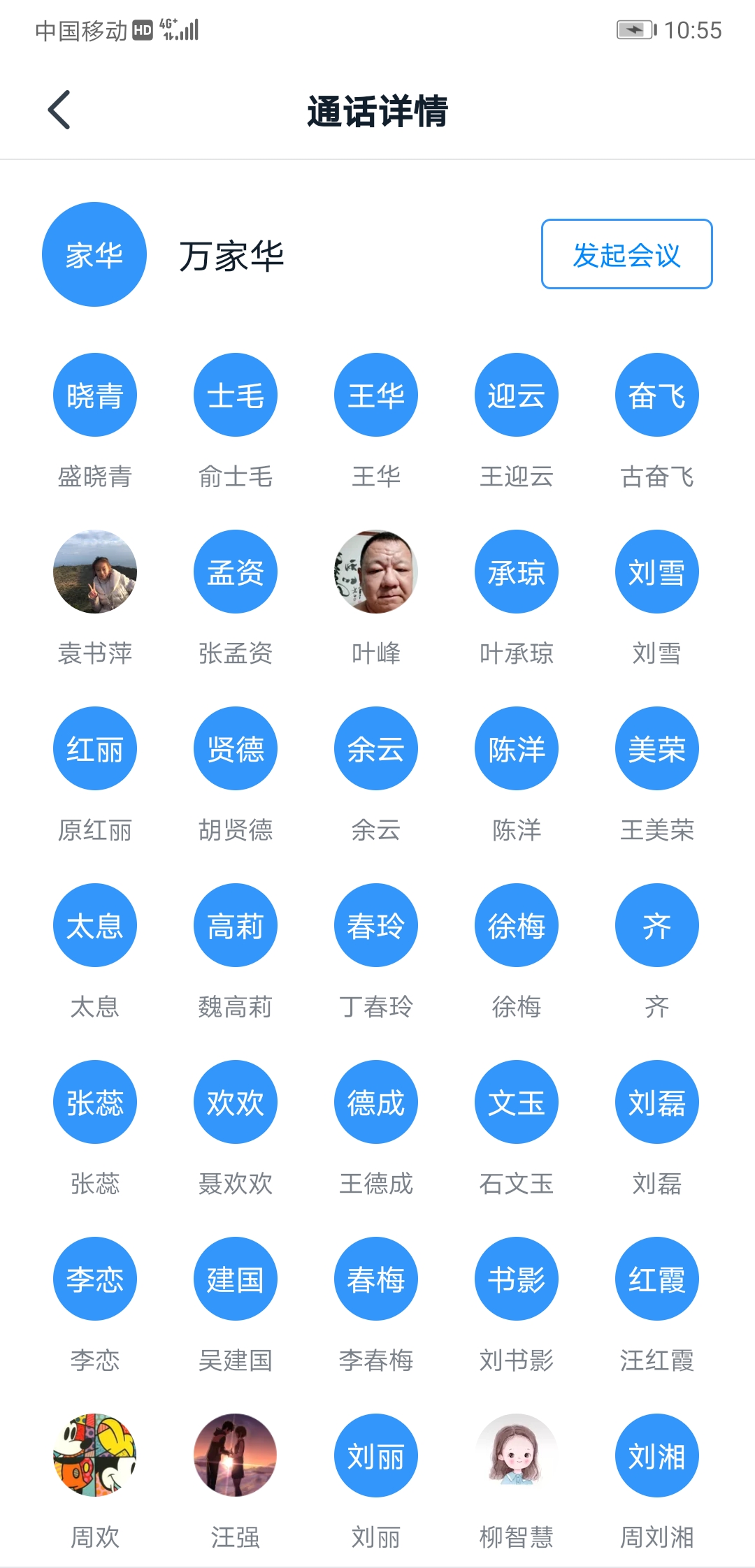Go back from call details page
Viewport: 755px width, 1568px height.
click(59, 110)
